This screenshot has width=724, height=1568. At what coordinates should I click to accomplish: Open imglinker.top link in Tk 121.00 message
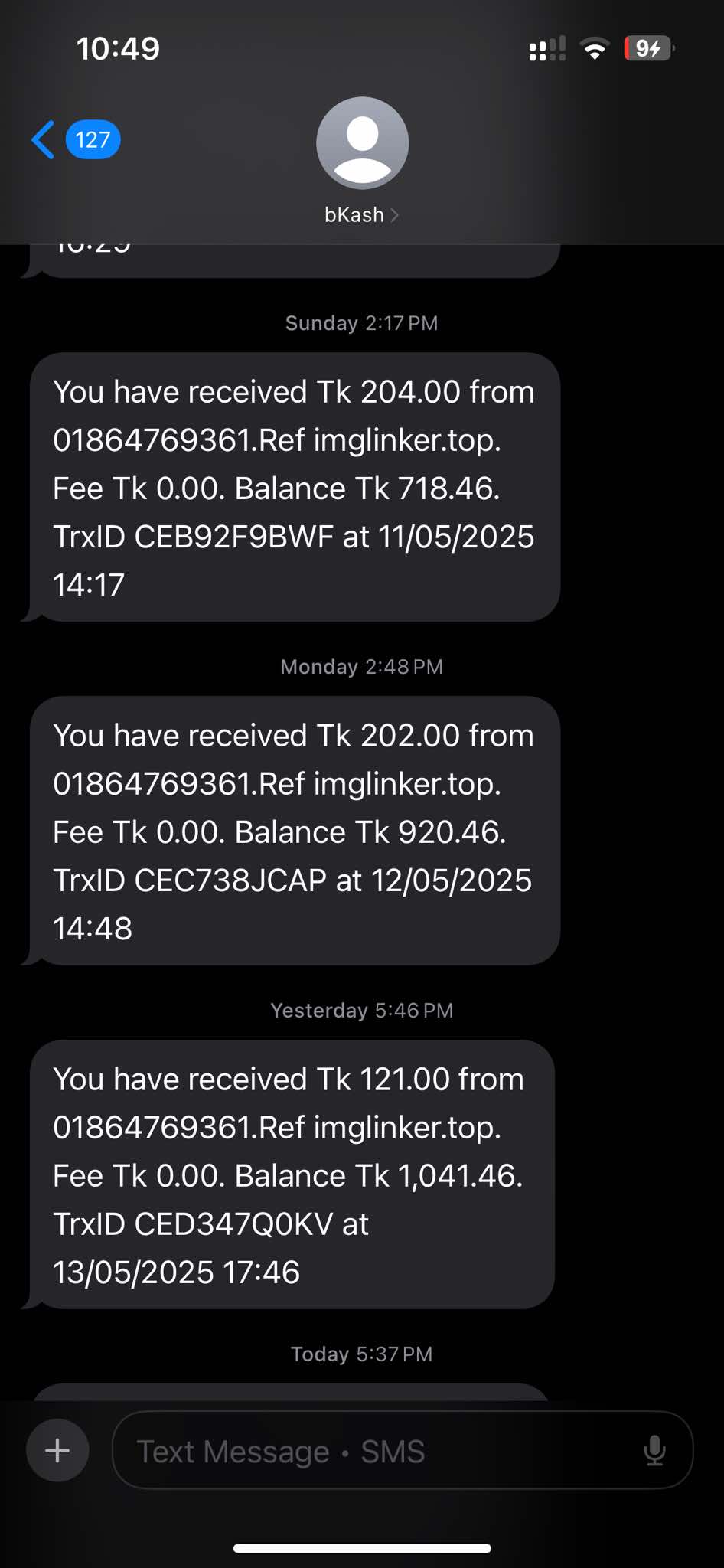click(x=407, y=1129)
